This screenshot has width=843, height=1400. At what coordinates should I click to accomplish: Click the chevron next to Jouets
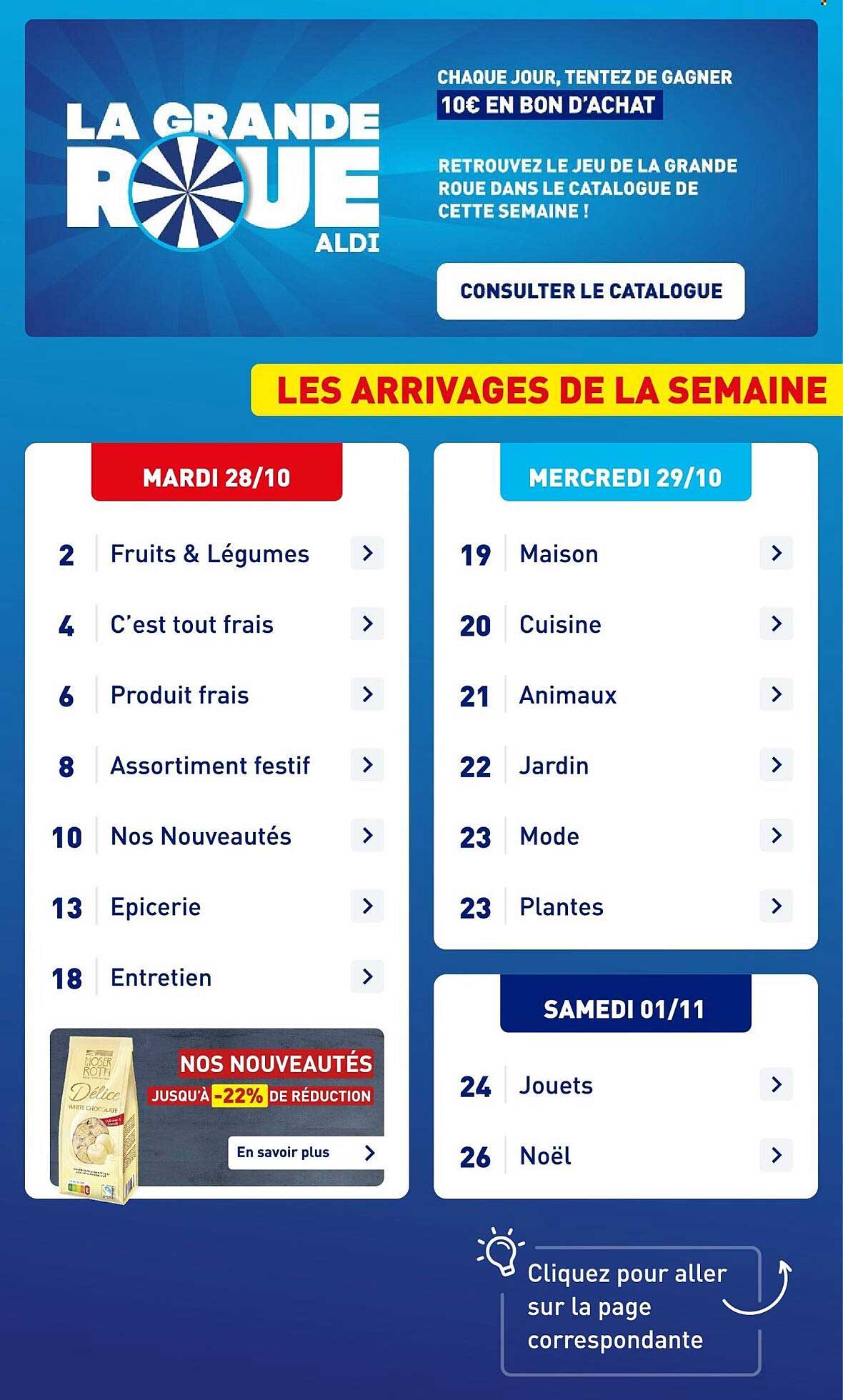tap(776, 1085)
